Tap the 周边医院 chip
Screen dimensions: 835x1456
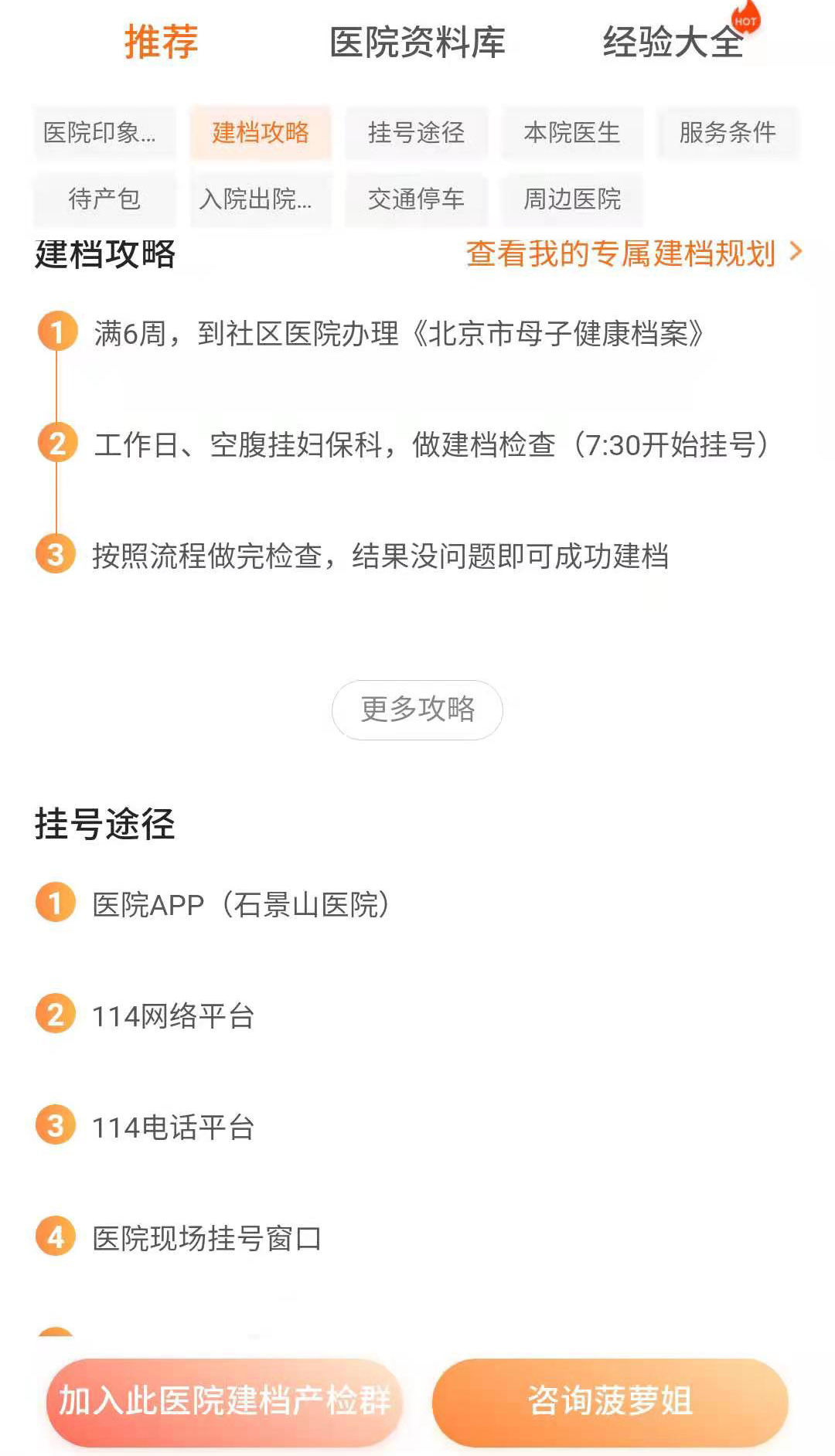(x=572, y=199)
